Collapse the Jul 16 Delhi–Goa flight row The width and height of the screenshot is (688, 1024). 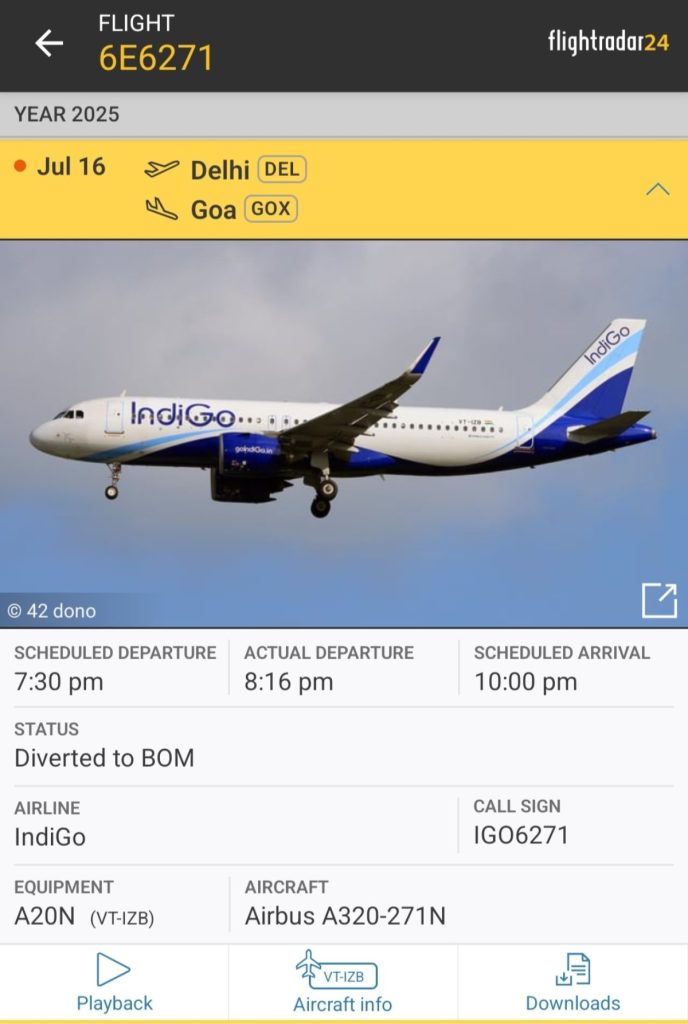pyautogui.click(x=657, y=189)
